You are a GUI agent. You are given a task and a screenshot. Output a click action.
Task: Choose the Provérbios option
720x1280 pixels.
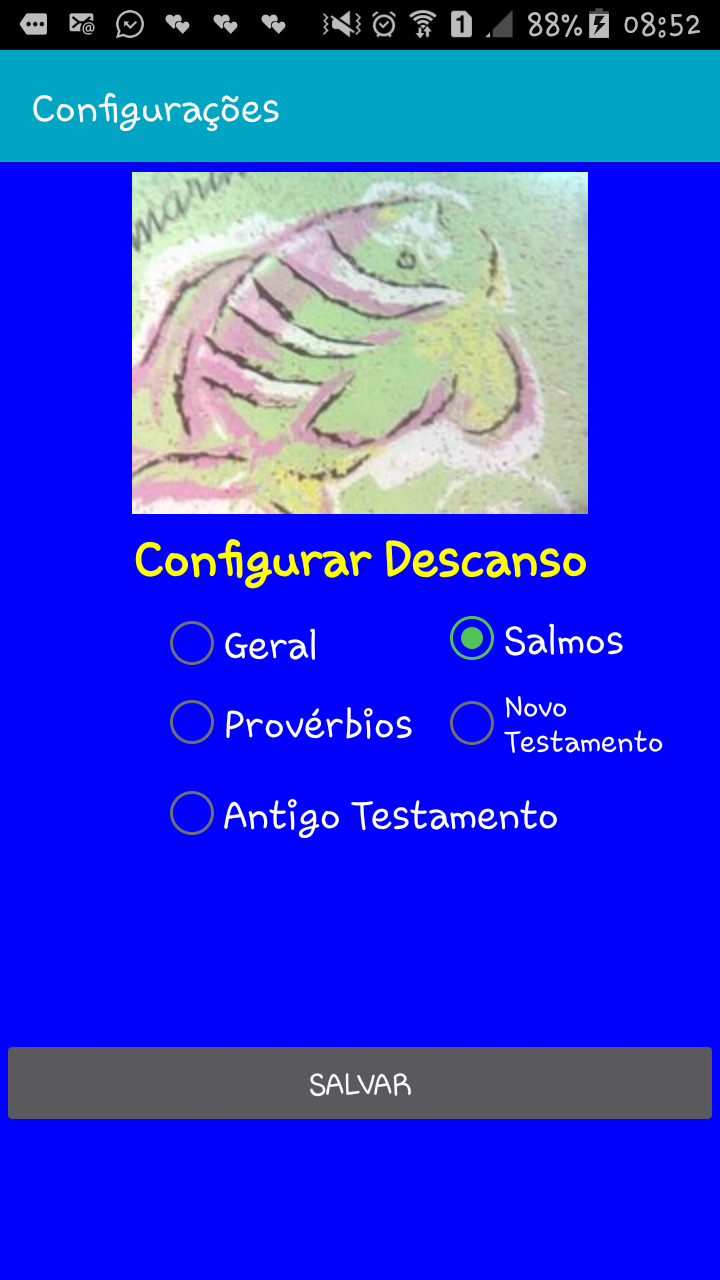(192, 722)
